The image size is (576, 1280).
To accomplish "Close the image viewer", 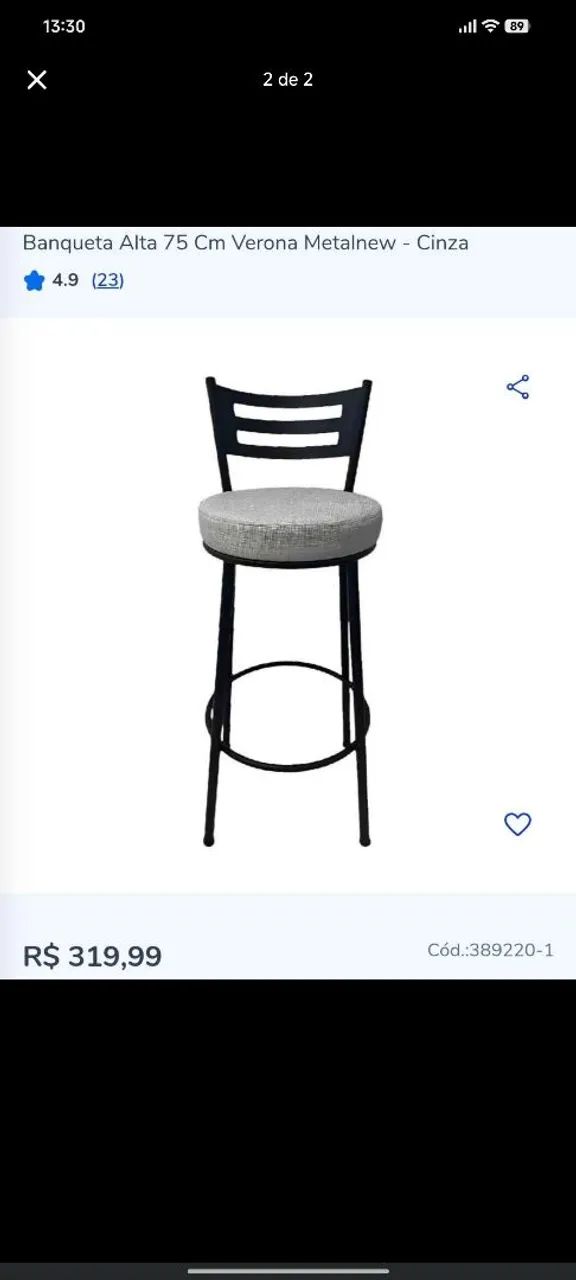I will 37,80.
